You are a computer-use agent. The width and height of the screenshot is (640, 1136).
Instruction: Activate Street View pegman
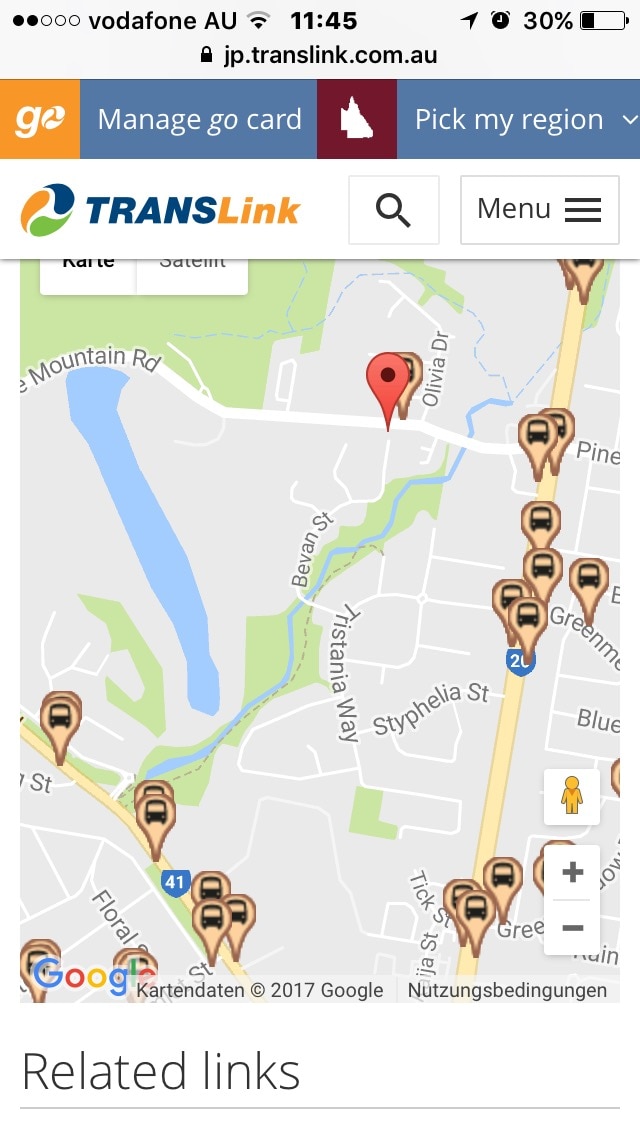[x=572, y=796]
